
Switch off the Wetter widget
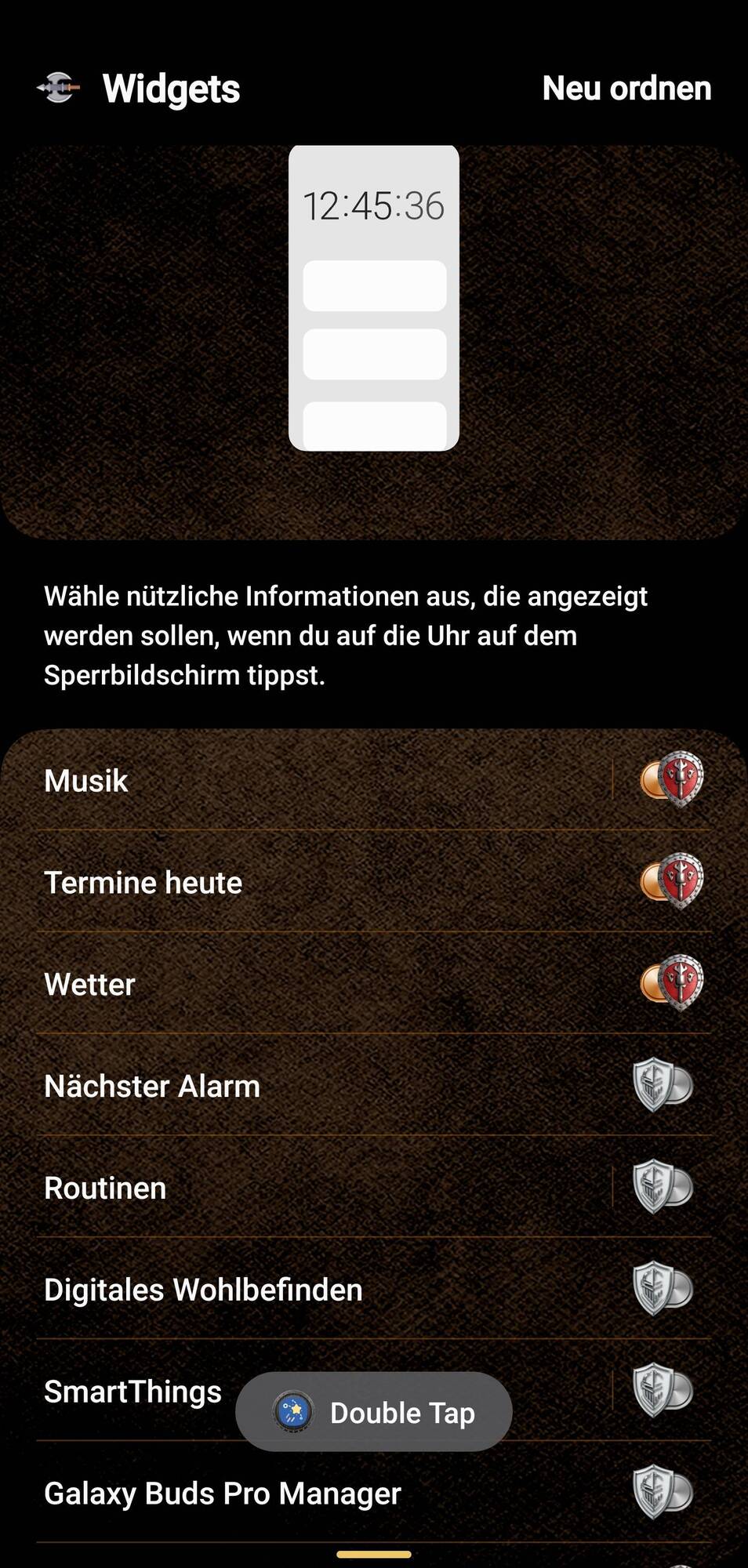[x=671, y=984]
